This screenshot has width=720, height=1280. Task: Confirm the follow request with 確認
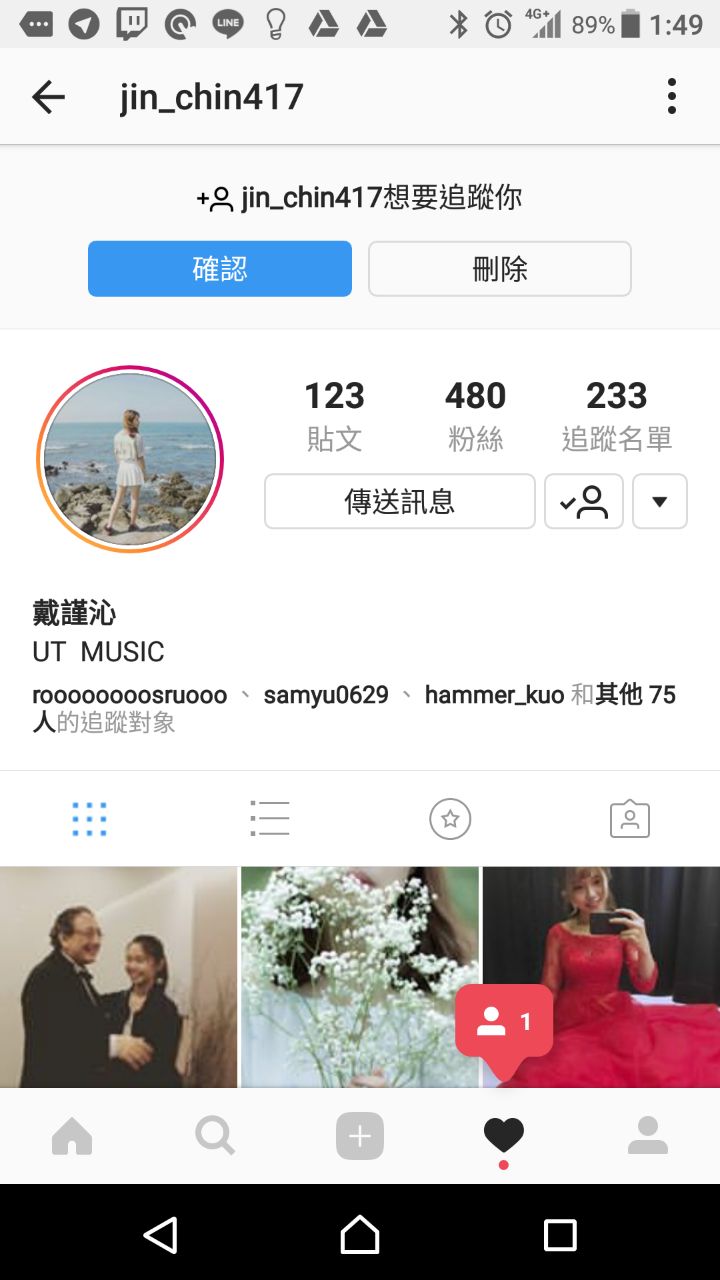[220, 269]
